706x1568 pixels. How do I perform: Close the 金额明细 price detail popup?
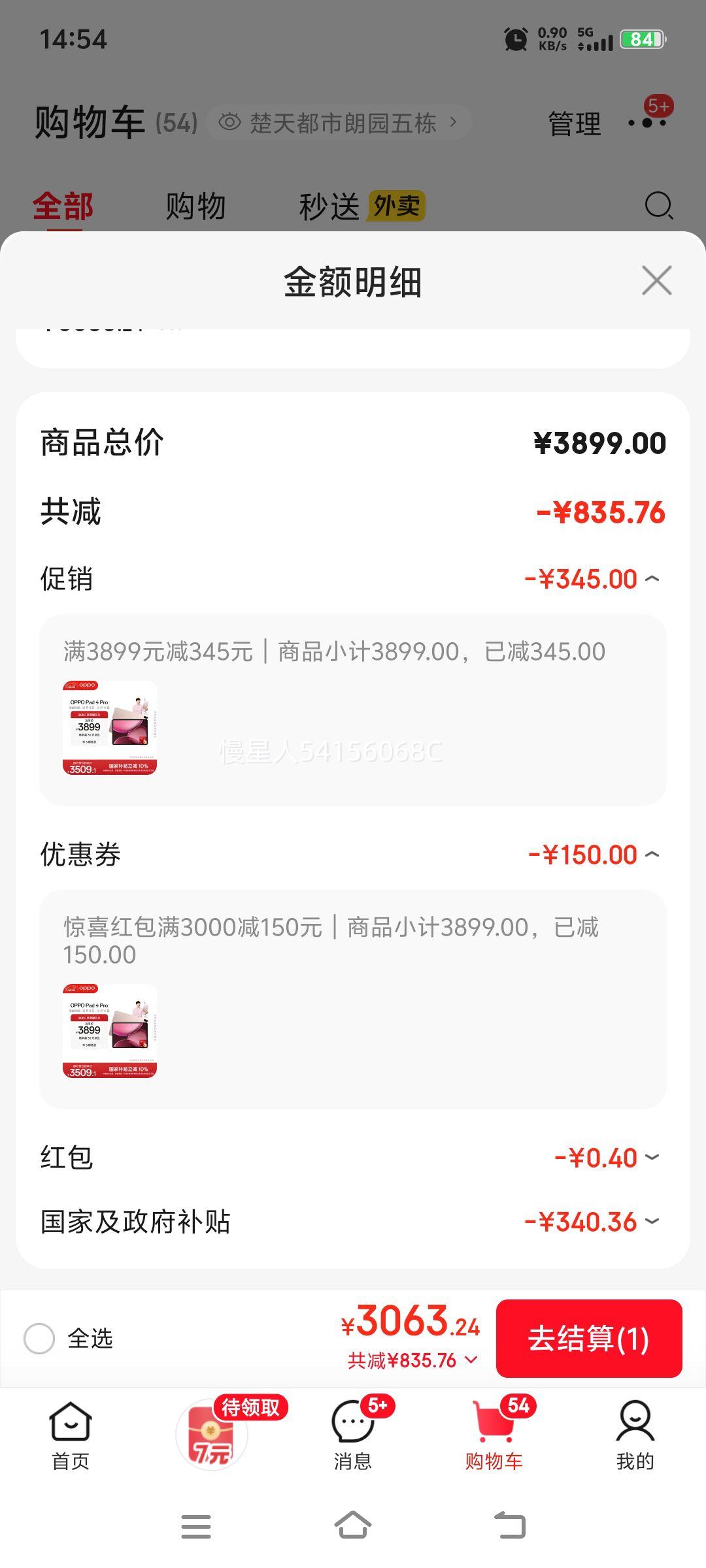coord(656,281)
